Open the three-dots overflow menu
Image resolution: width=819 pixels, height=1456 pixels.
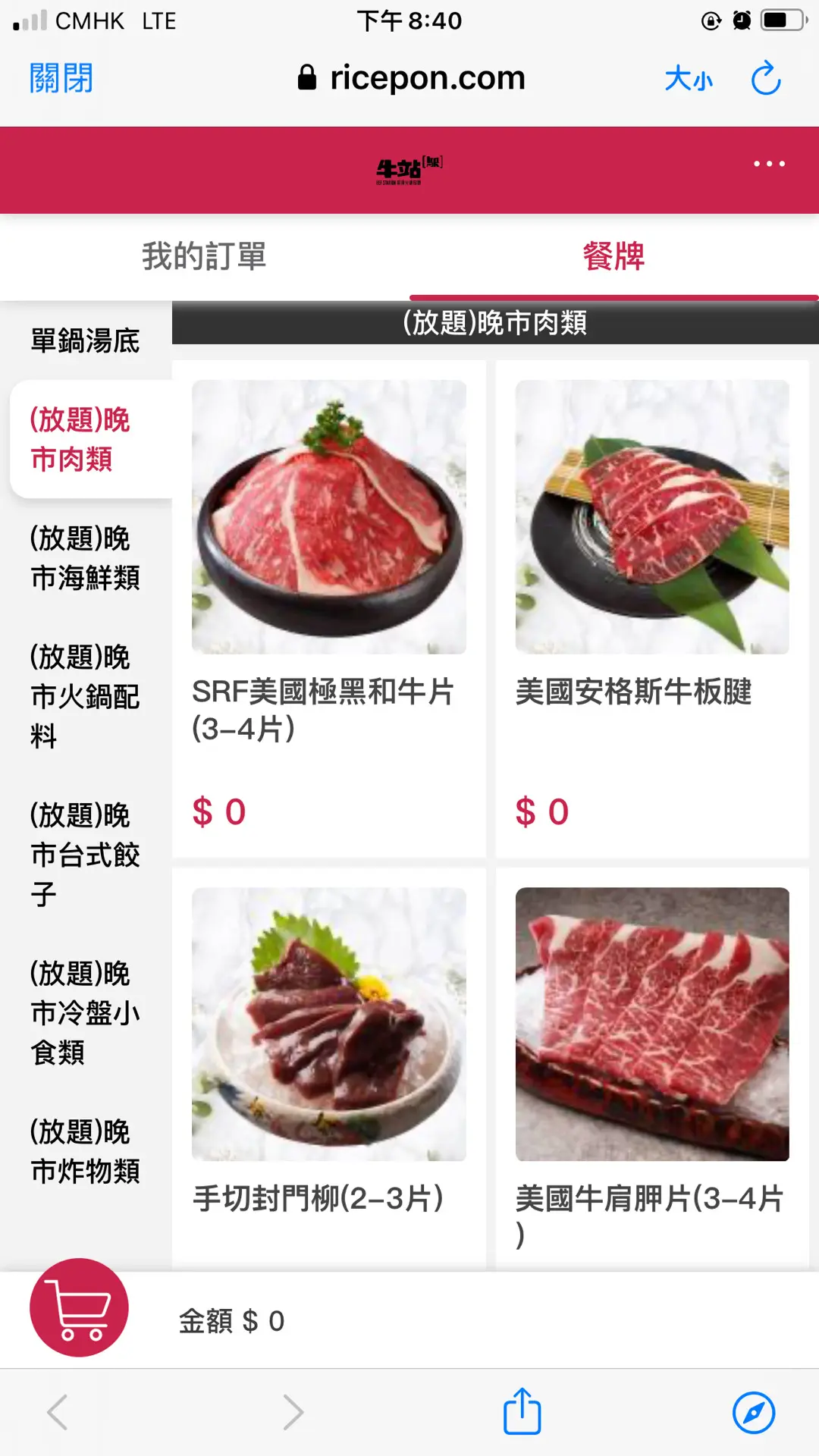[x=769, y=164]
